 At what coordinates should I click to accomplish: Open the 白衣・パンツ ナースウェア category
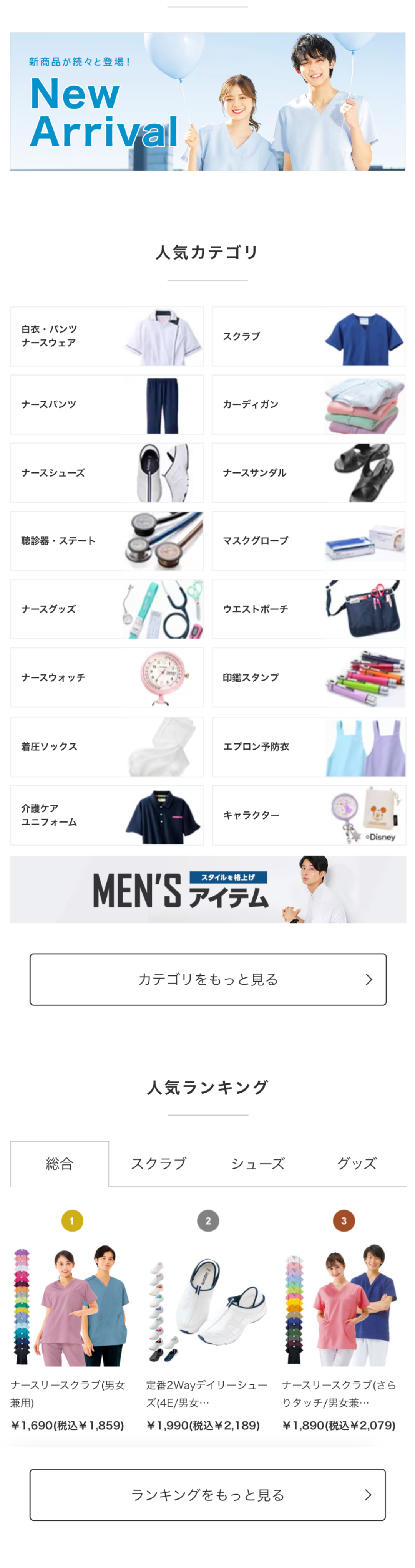pos(107,336)
